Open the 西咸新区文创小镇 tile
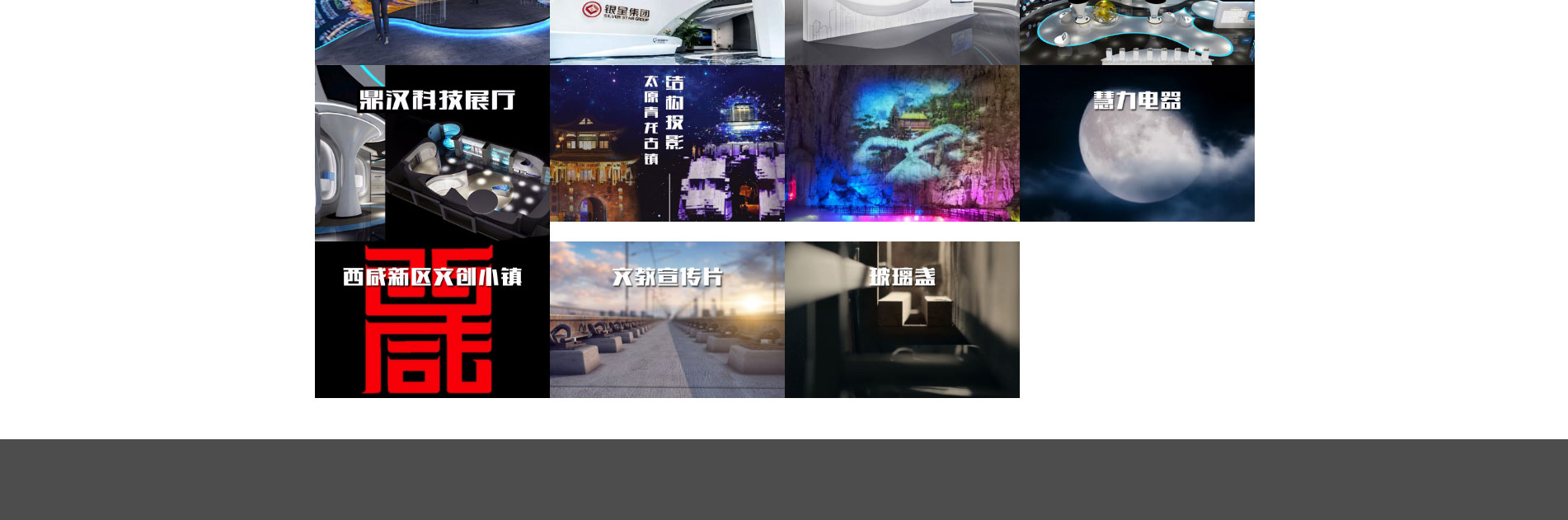 coord(432,320)
